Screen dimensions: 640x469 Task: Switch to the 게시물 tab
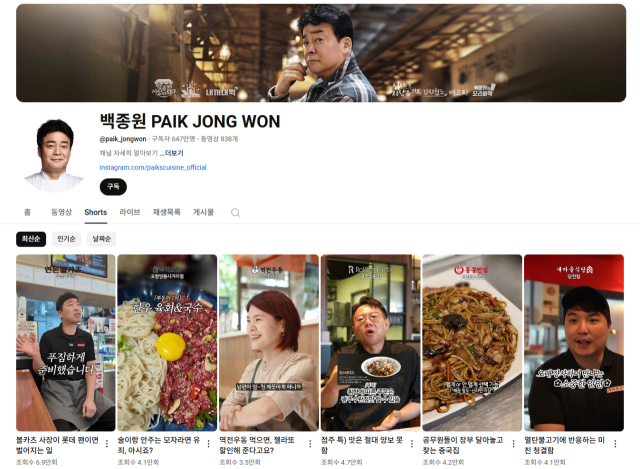pyautogui.click(x=204, y=212)
